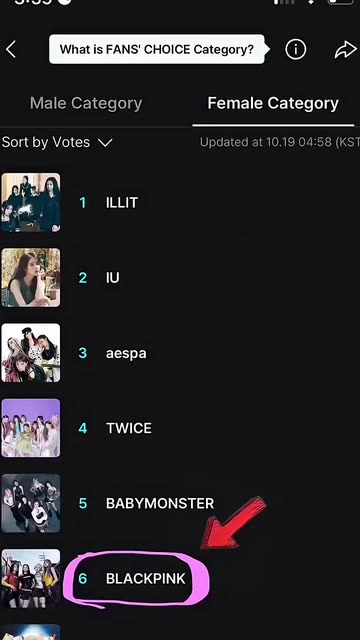The width and height of the screenshot is (360, 640).
Task: Open the IU entry
Action: [x=180, y=278]
